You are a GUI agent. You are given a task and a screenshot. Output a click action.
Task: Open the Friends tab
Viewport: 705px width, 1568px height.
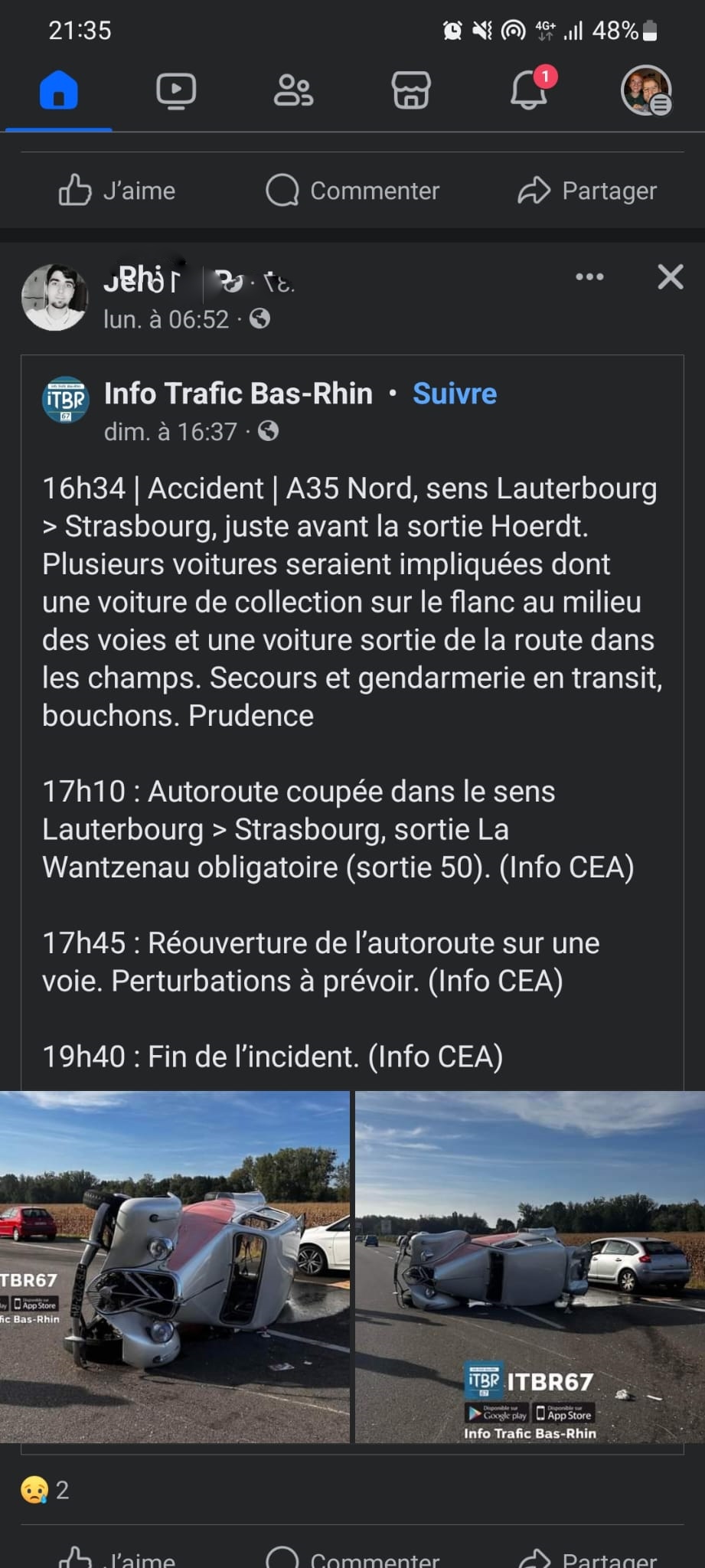293,91
